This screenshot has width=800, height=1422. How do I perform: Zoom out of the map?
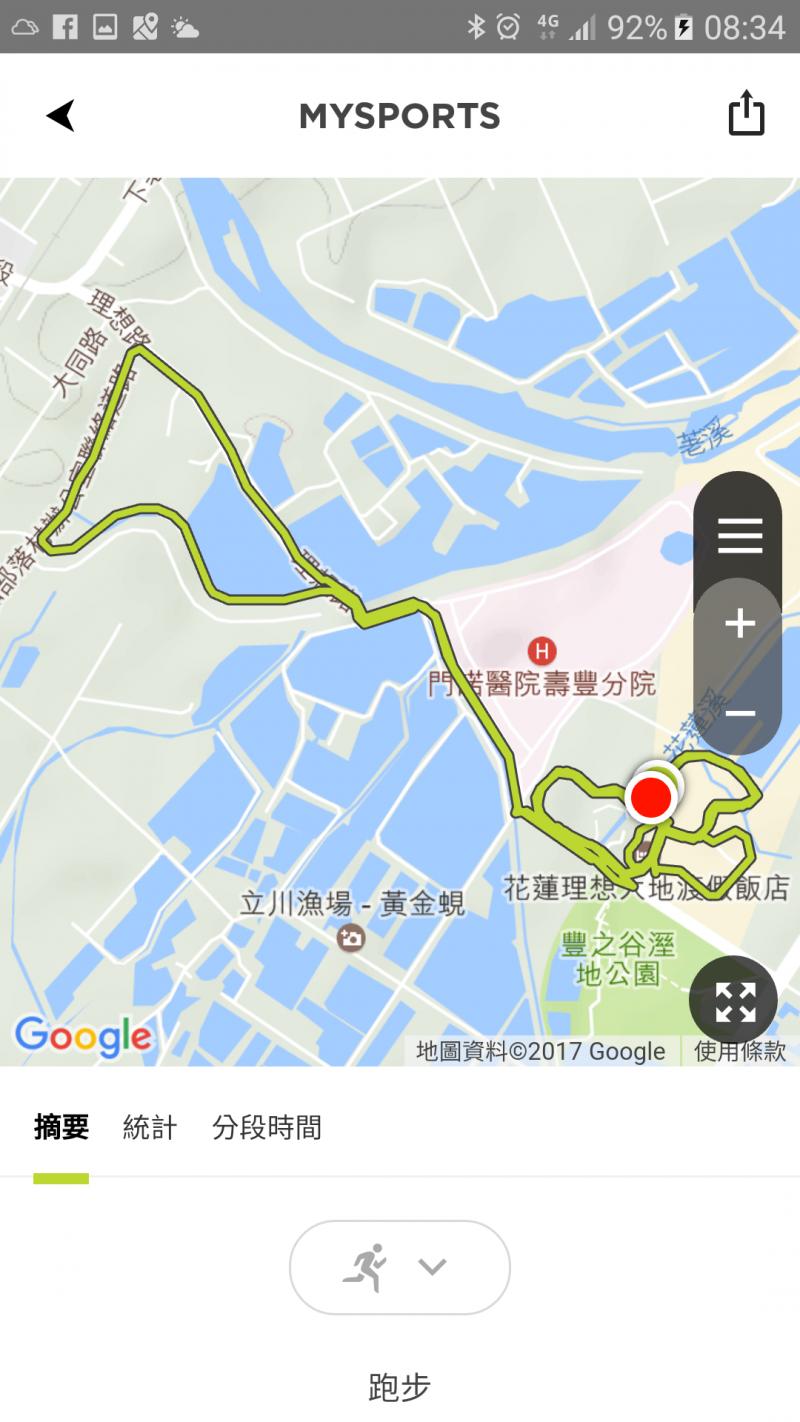point(739,712)
